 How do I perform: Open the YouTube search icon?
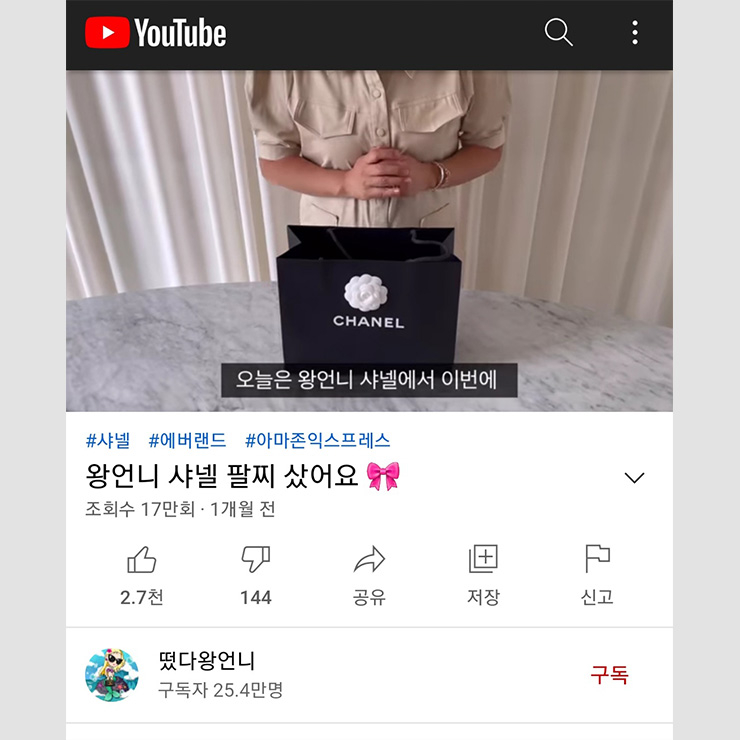[558, 33]
